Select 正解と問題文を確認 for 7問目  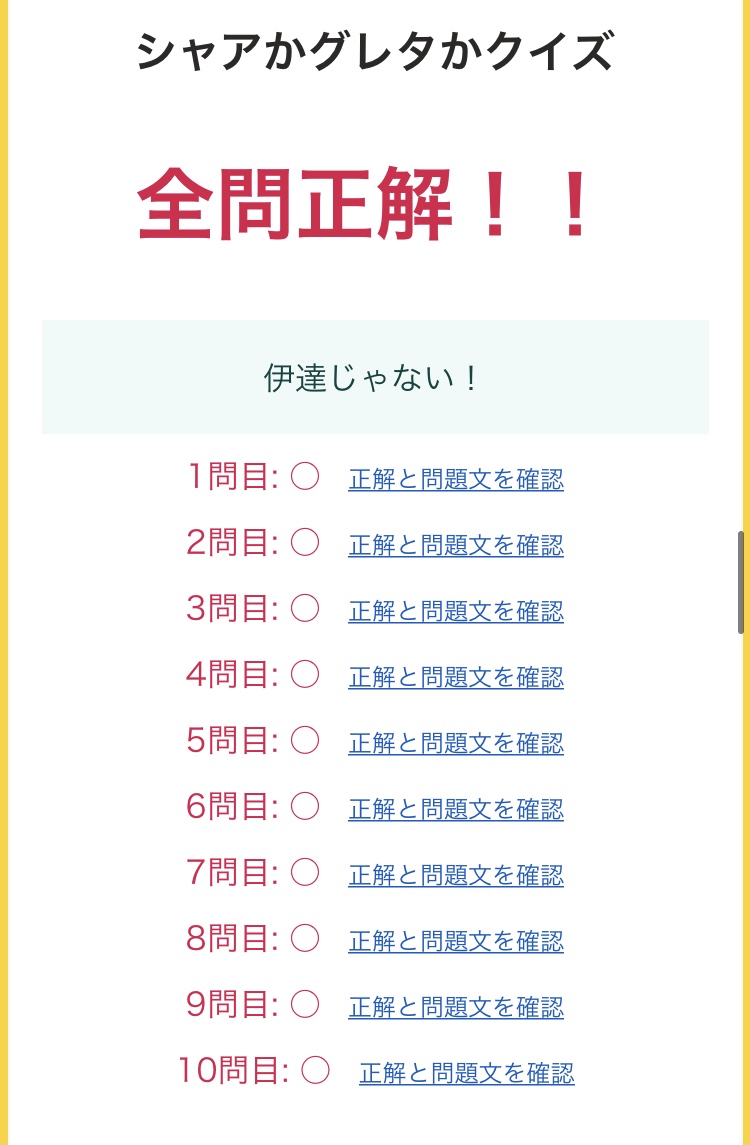pyautogui.click(x=456, y=876)
